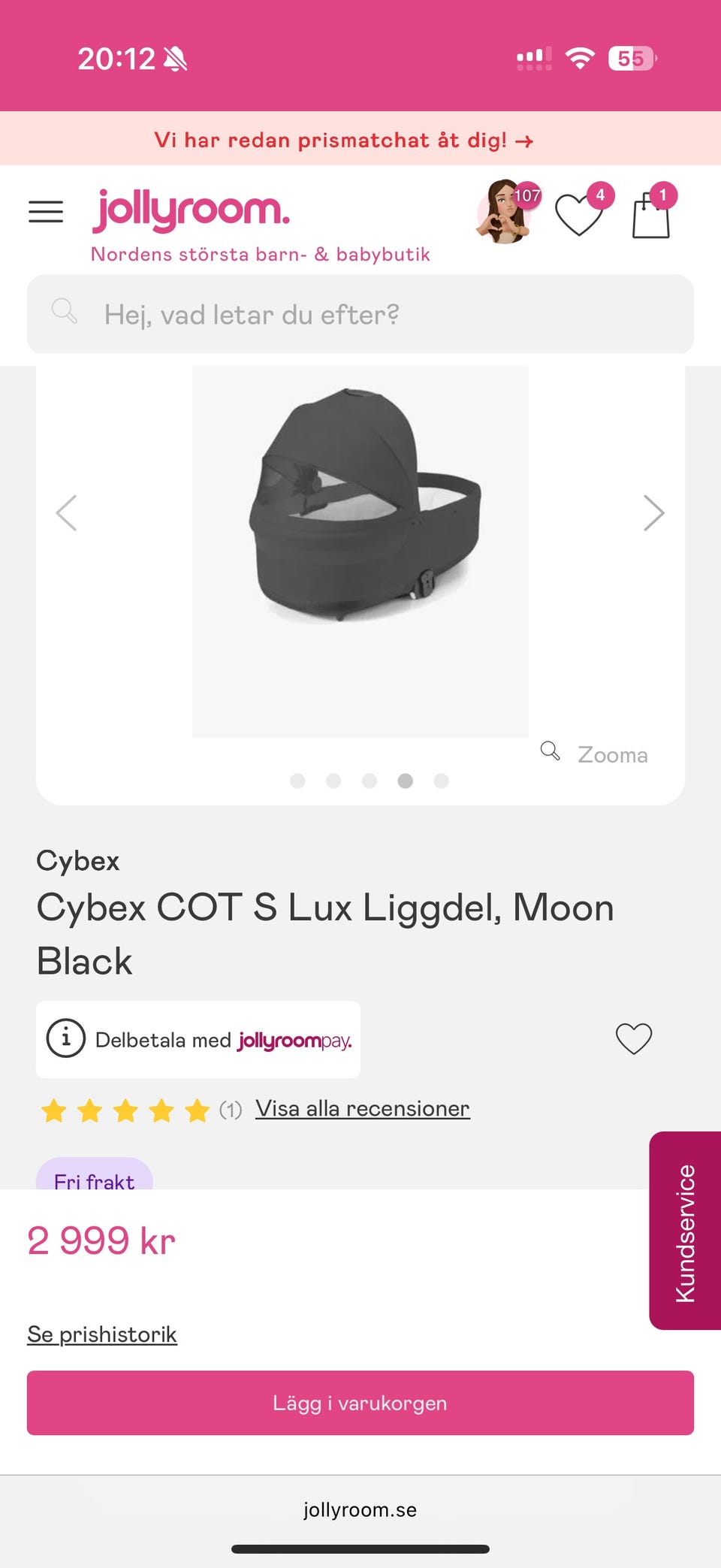This screenshot has height=1568, width=721.
Task: Tap the search field
Action: click(x=360, y=314)
